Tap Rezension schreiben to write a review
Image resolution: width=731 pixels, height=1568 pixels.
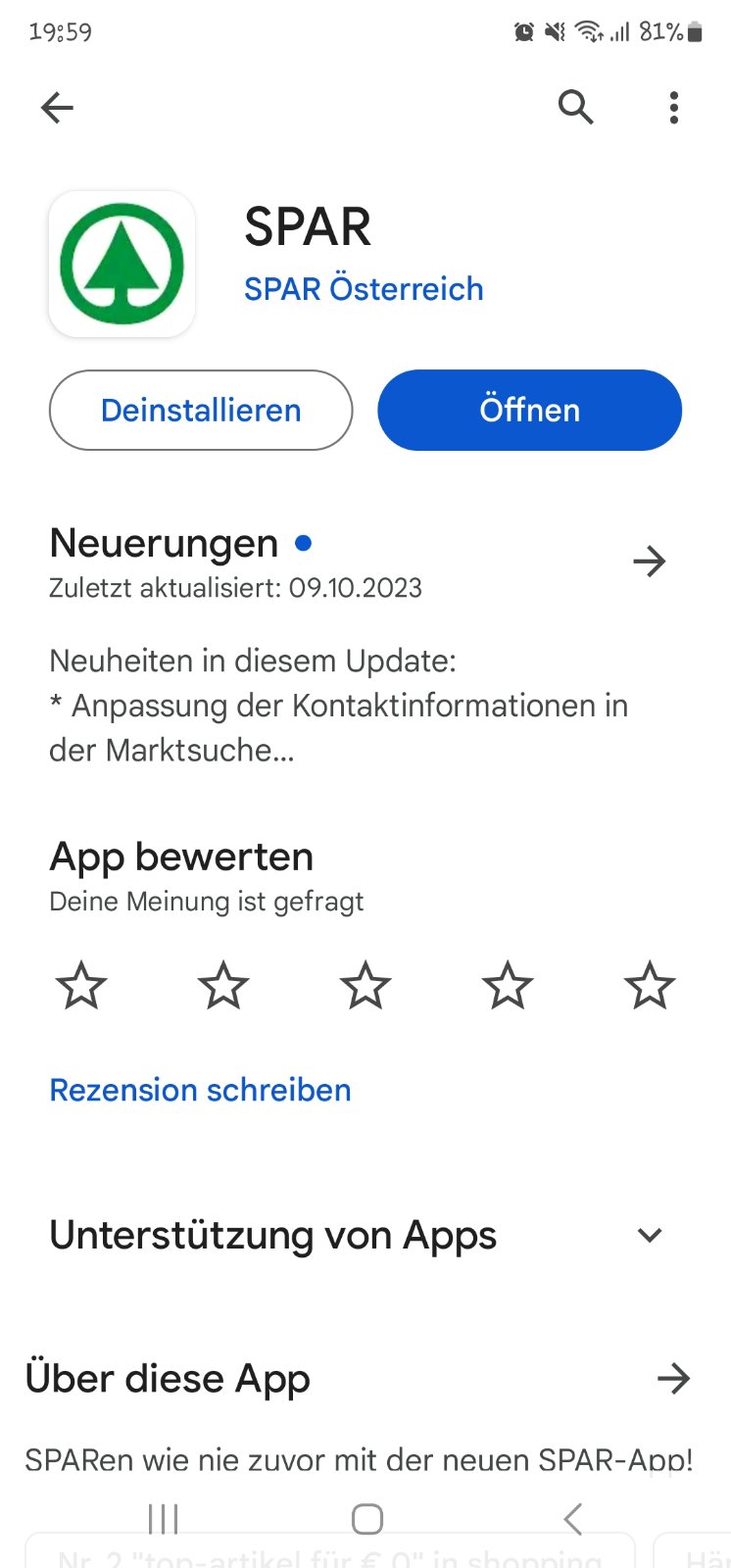coord(200,1090)
